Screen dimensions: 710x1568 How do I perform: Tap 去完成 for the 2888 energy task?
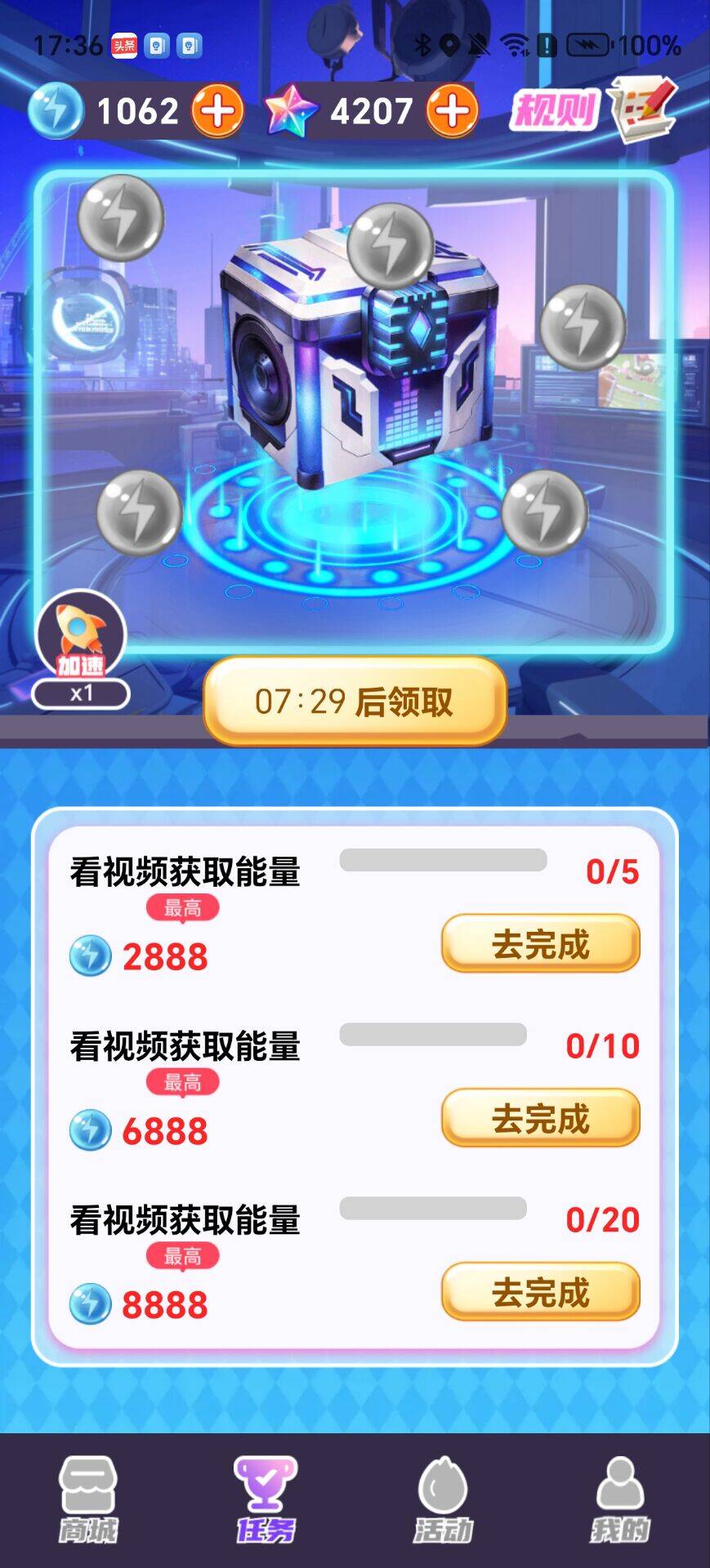[x=540, y=944]
